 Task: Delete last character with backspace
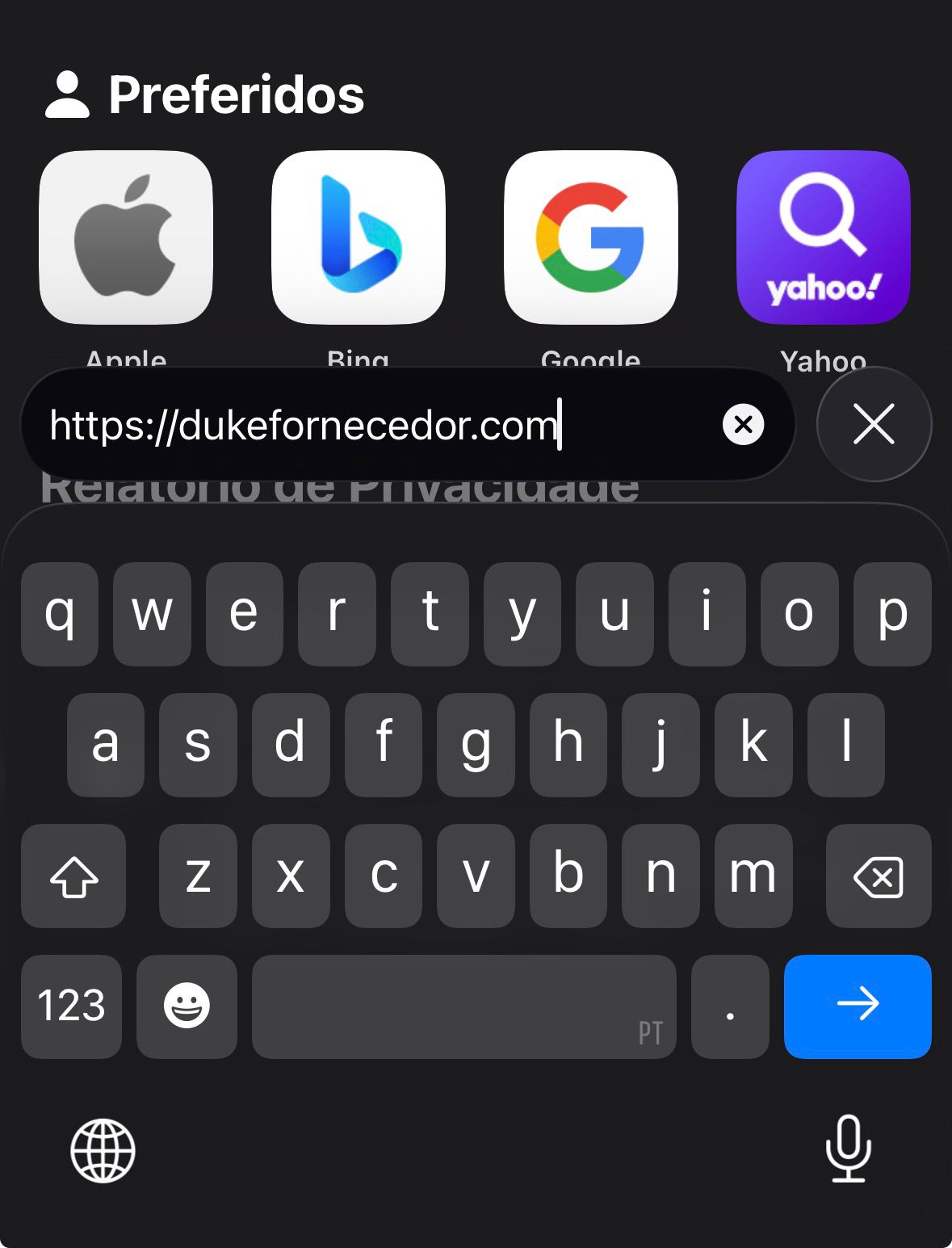click(x=878, y=876)
